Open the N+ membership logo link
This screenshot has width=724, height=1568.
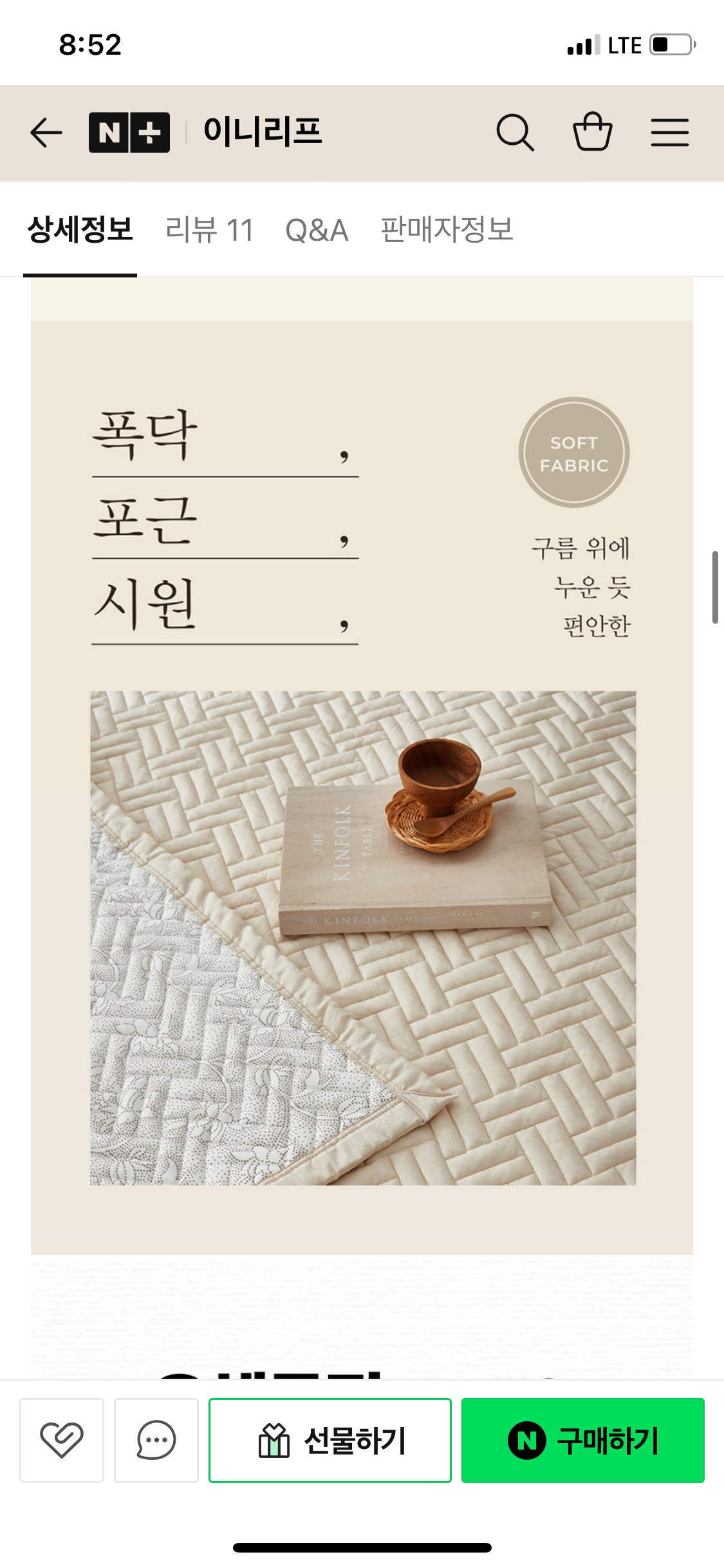[129, 133]
